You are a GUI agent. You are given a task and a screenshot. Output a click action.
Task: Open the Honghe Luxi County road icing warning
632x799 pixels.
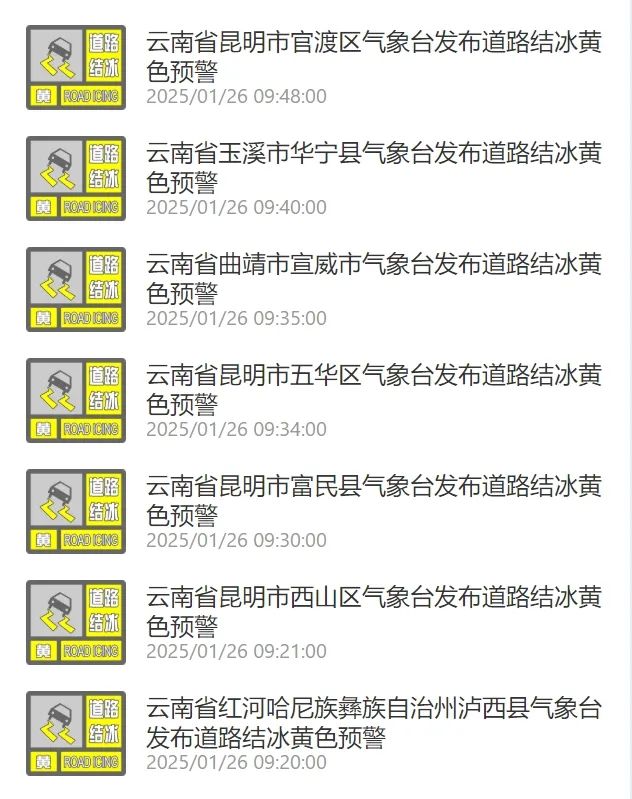tap(374, 723)
